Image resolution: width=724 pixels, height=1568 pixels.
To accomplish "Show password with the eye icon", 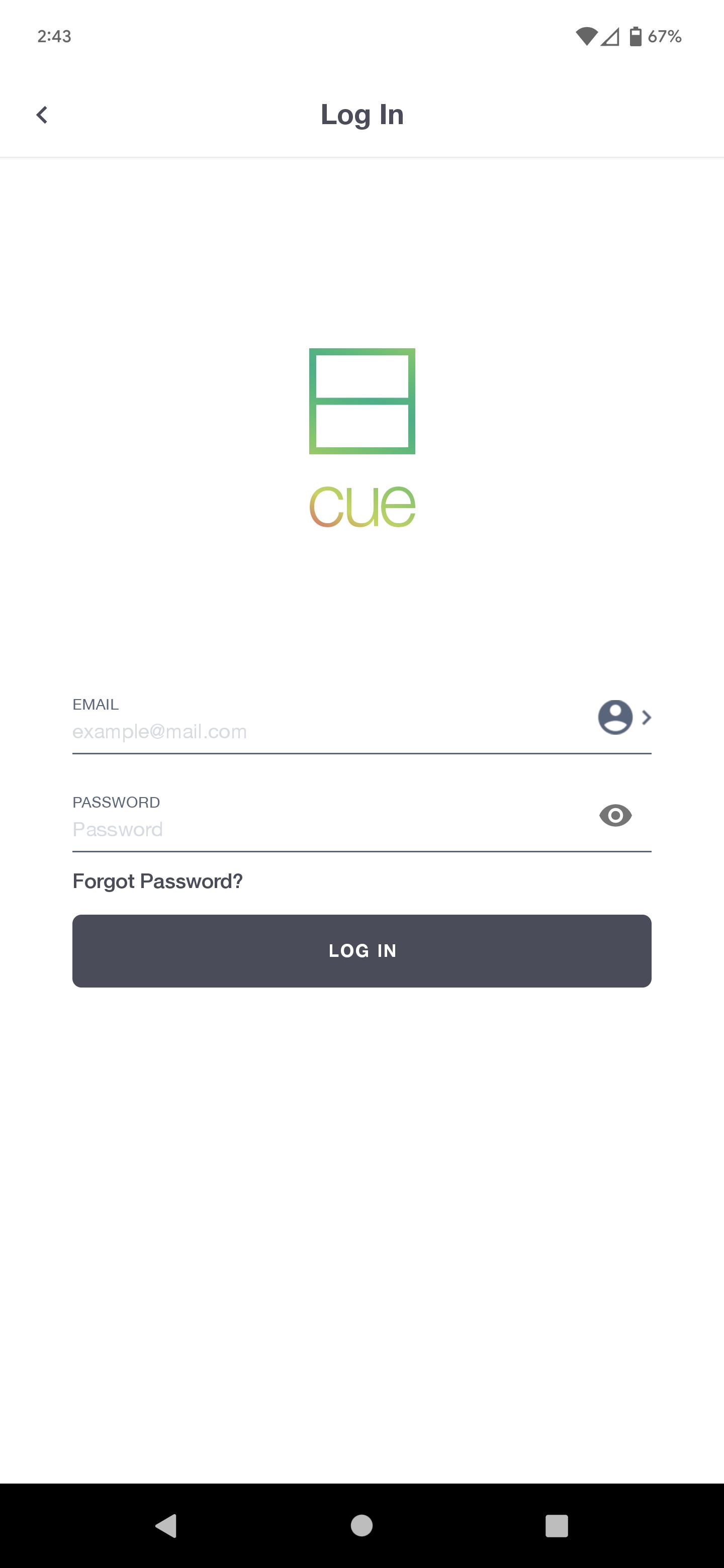I will coord(615,815).
